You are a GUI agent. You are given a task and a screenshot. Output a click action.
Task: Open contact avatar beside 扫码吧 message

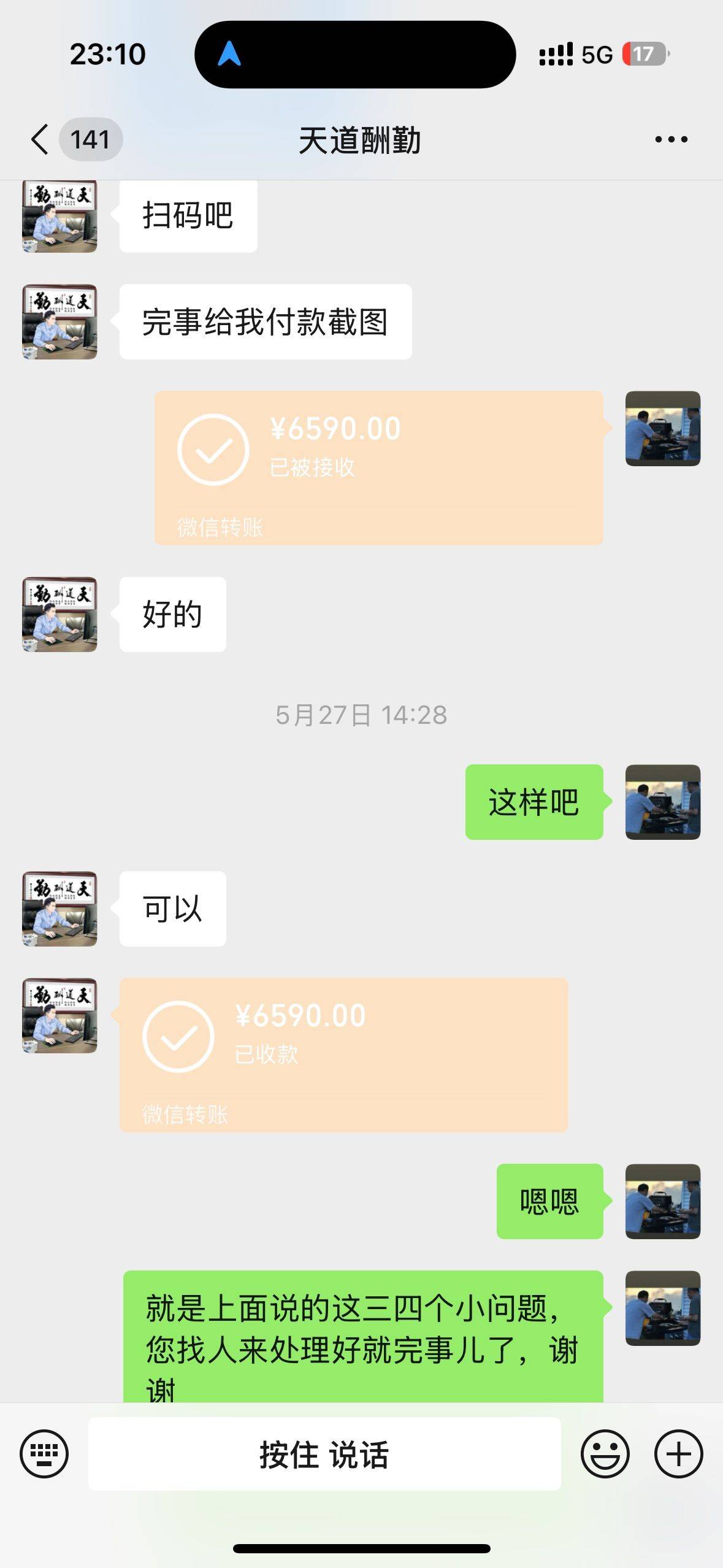coord(59,216)
